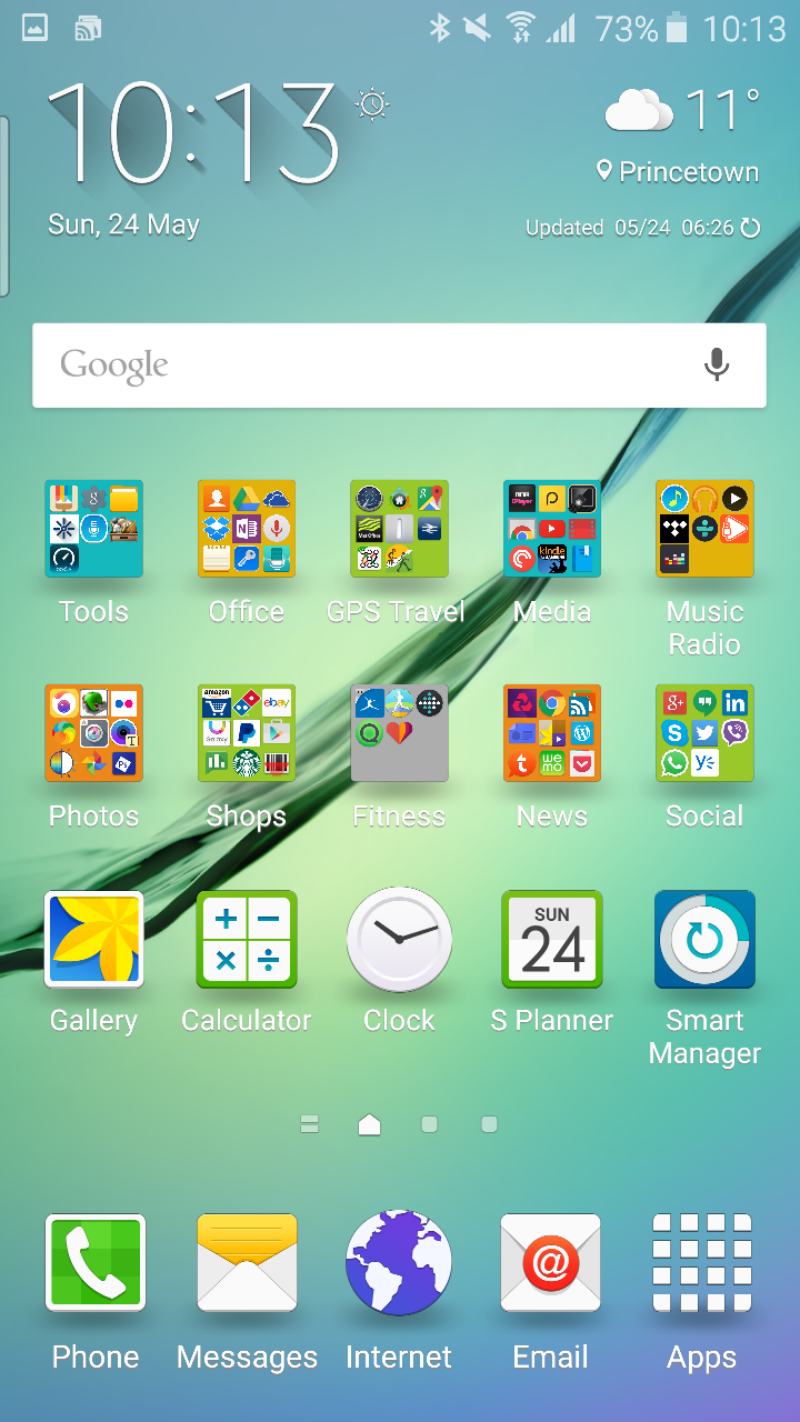Screen dimensions: 800x1422
Task: Launch the Gallery app
Action: [x=94, y=939]
